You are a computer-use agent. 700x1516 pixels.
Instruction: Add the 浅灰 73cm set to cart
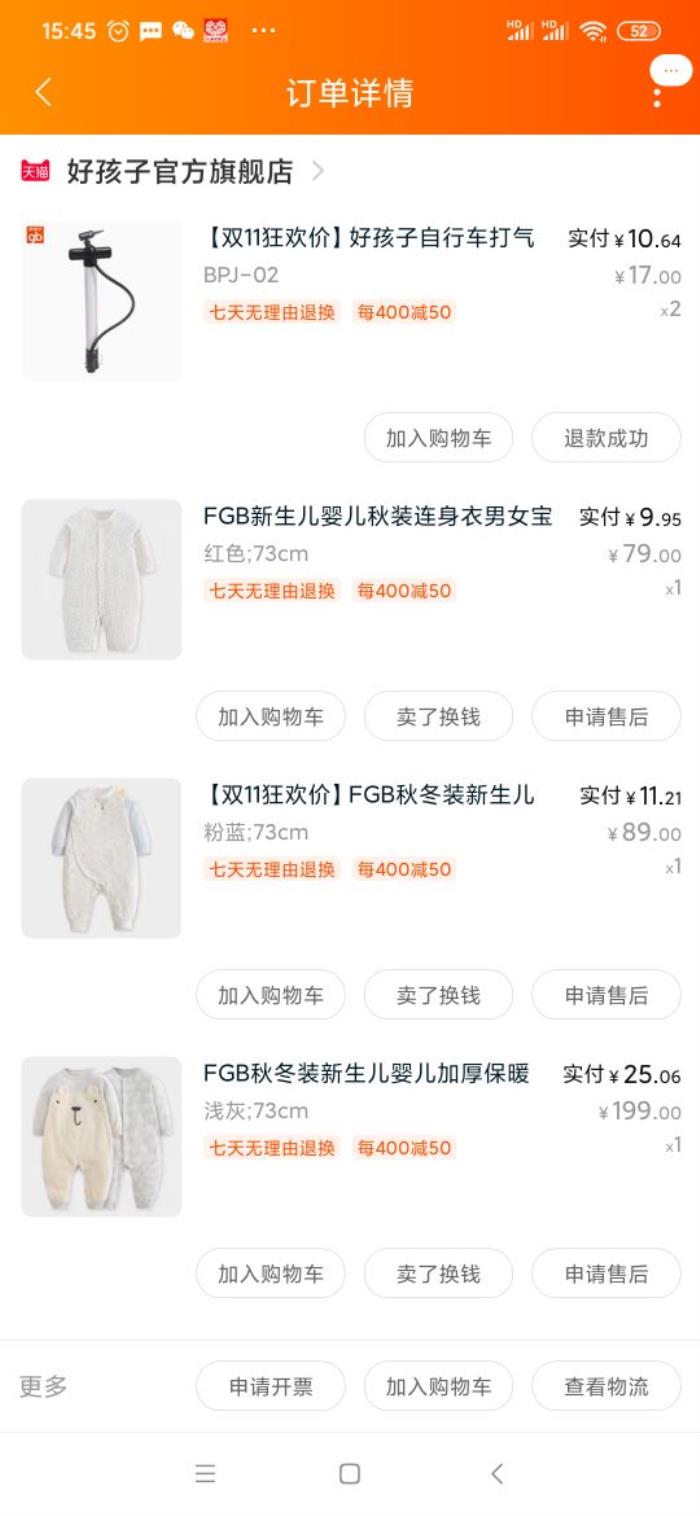[x=270, y=1274]
